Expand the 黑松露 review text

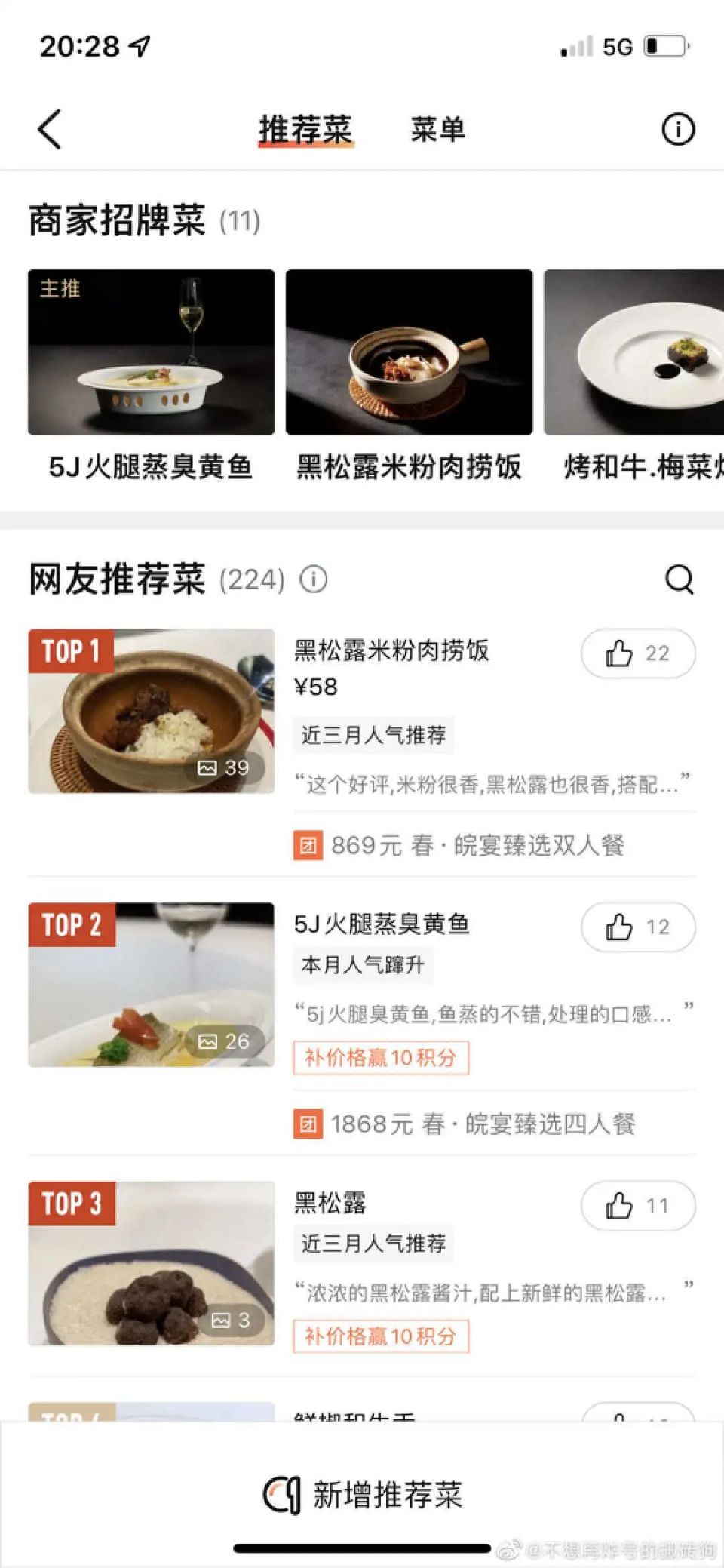490,1293
